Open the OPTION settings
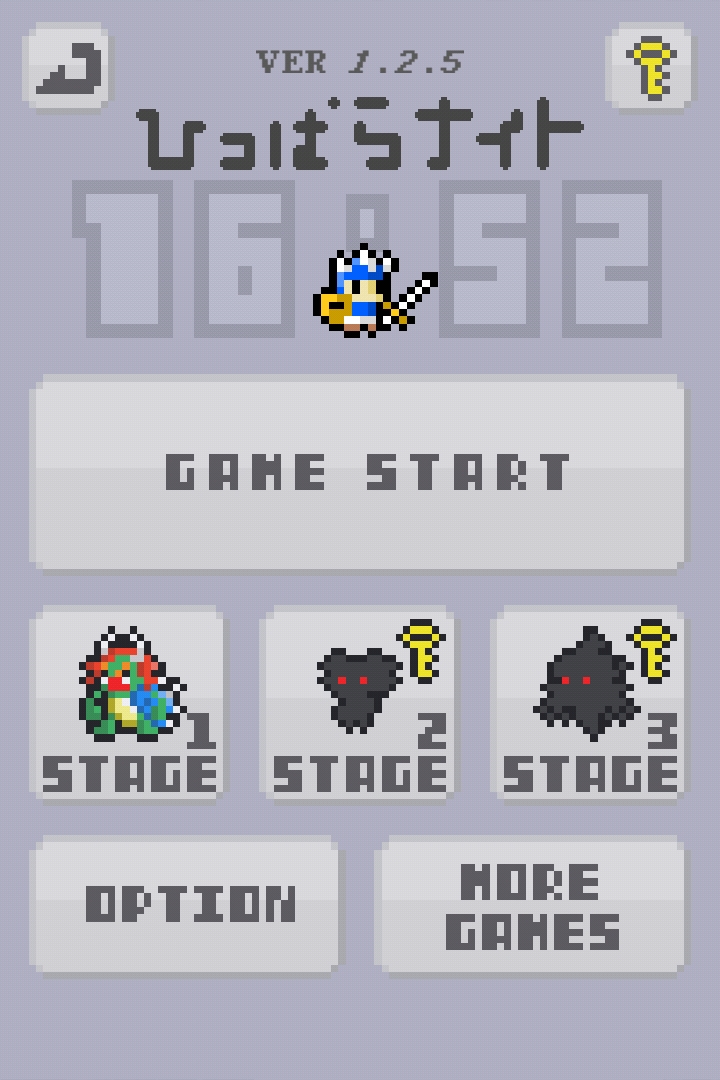 coord(186,905)
